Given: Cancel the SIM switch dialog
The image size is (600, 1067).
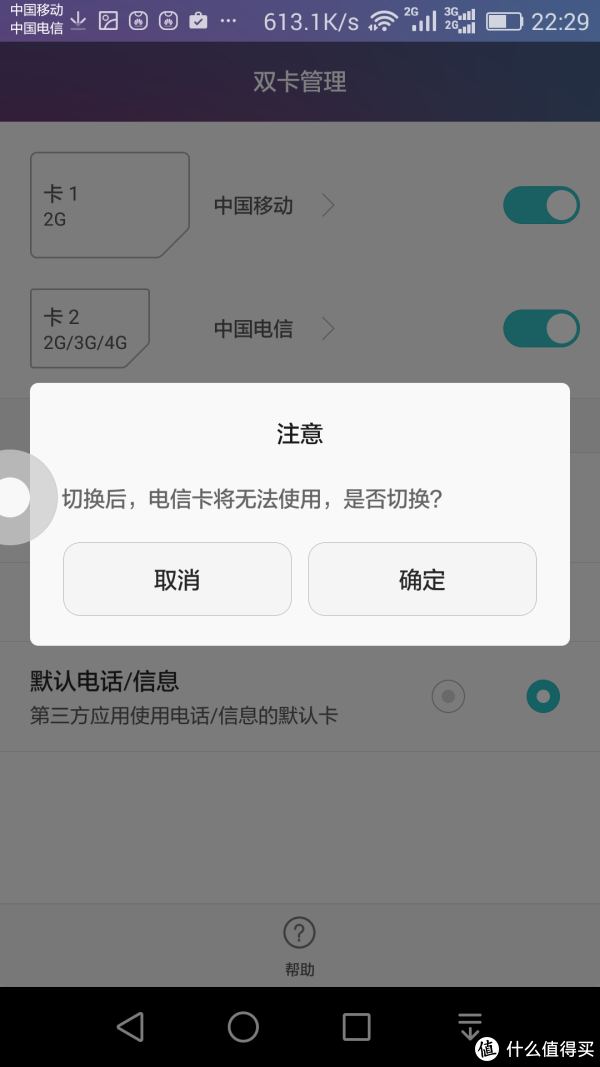Looking at the screenshot, I should tap(177, 579).
